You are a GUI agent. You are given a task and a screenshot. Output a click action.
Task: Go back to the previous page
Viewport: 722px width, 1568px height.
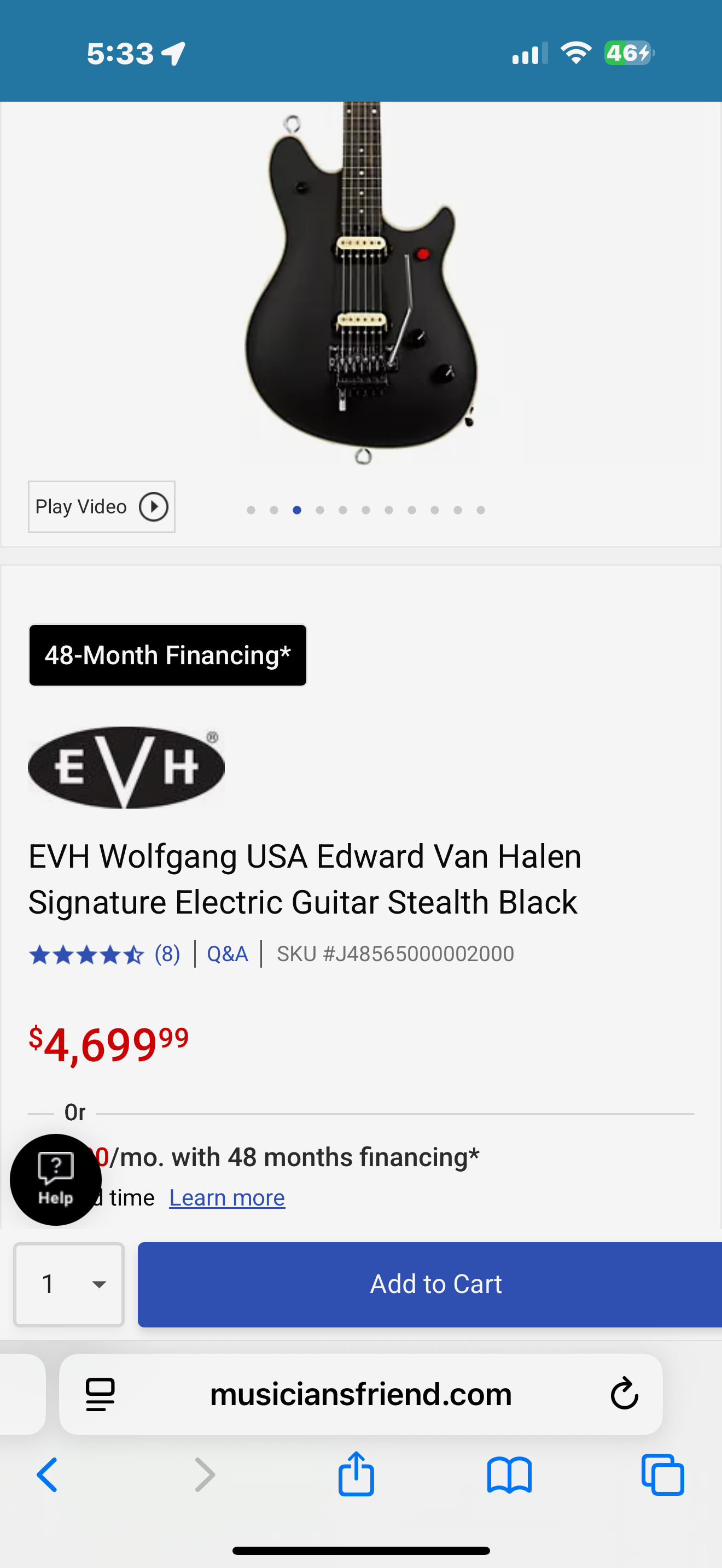tap(48, 1475)
